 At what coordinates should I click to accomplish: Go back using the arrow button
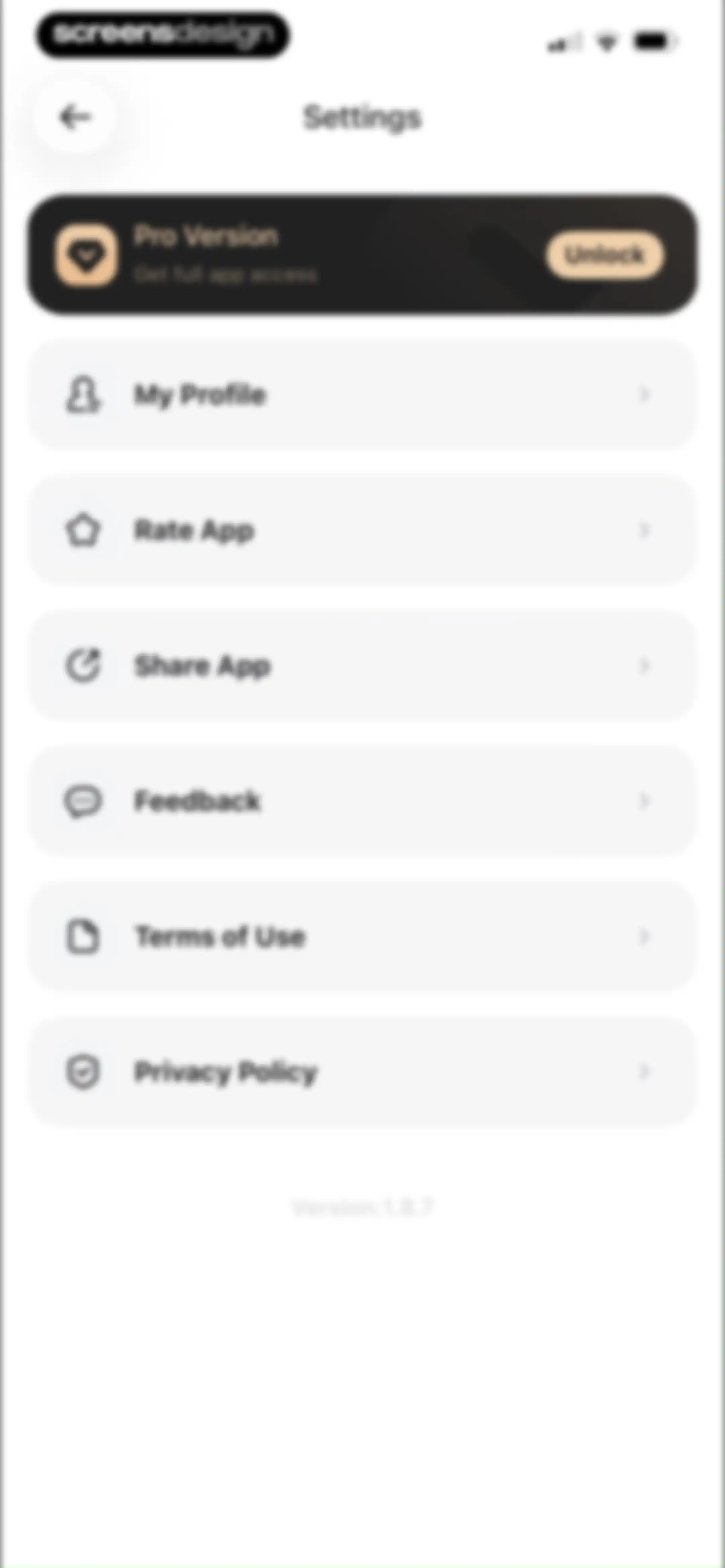tap(74, 117)
